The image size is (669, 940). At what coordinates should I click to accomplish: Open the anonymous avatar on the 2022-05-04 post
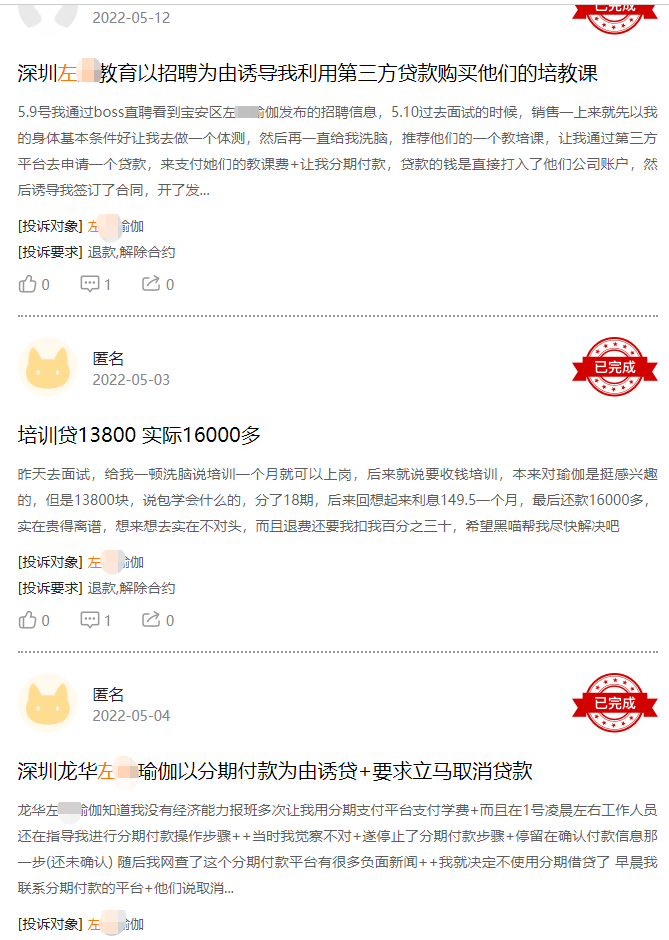pos(47,703)
